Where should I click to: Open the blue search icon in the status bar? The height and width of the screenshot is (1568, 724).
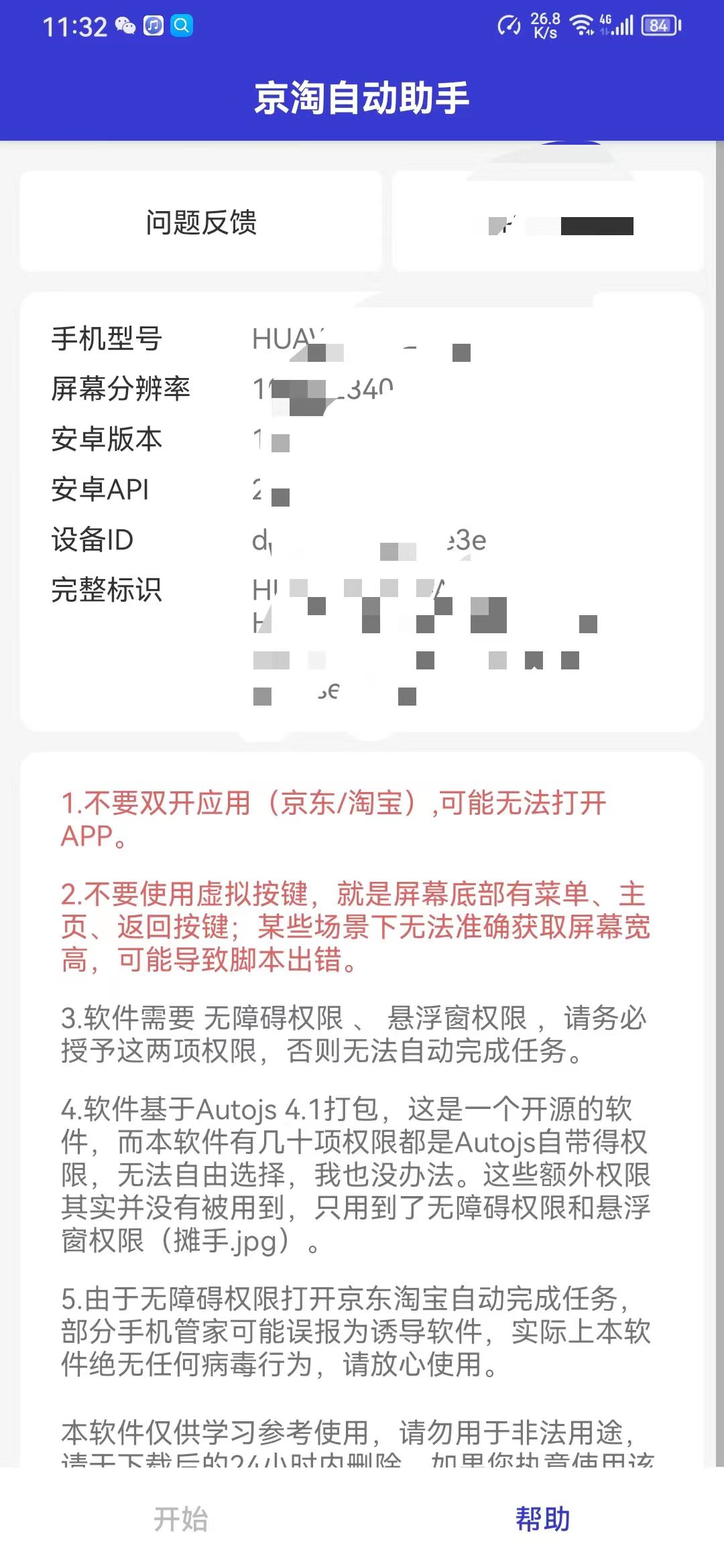coord(181,27)
